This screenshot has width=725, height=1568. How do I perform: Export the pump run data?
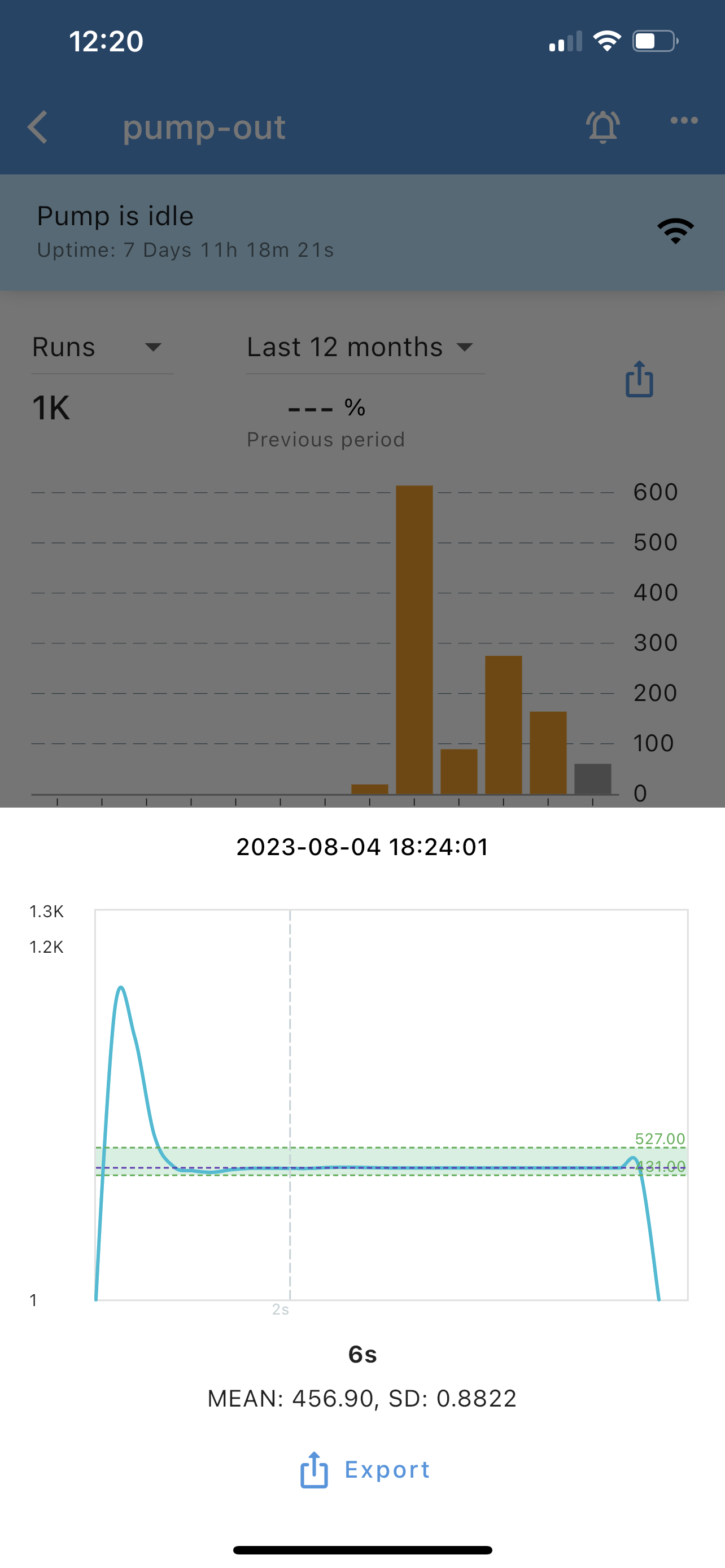click(365, 1470)
